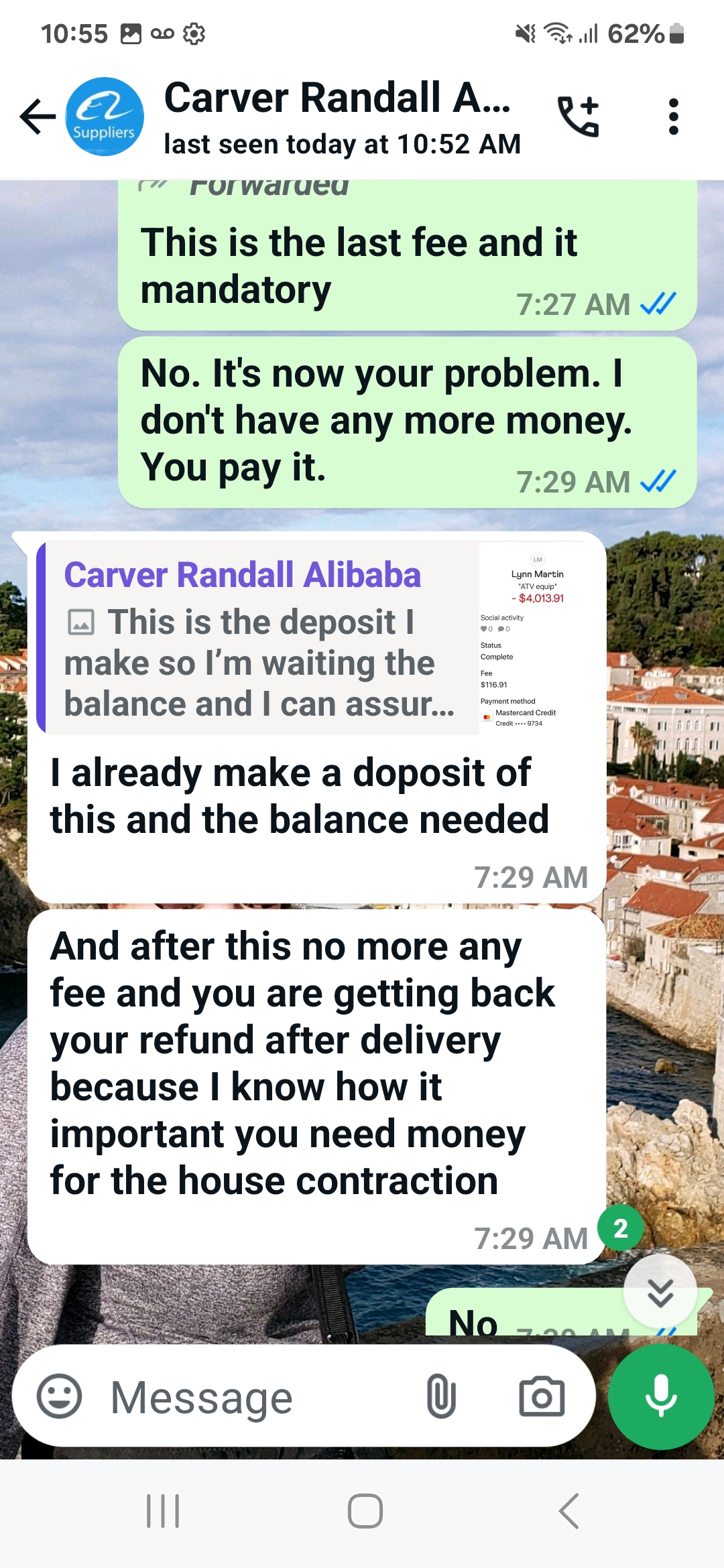Attach a file with the paperclip
Image resolution: width=724 pixels, height=1568 pixels.
(441, 1397)
